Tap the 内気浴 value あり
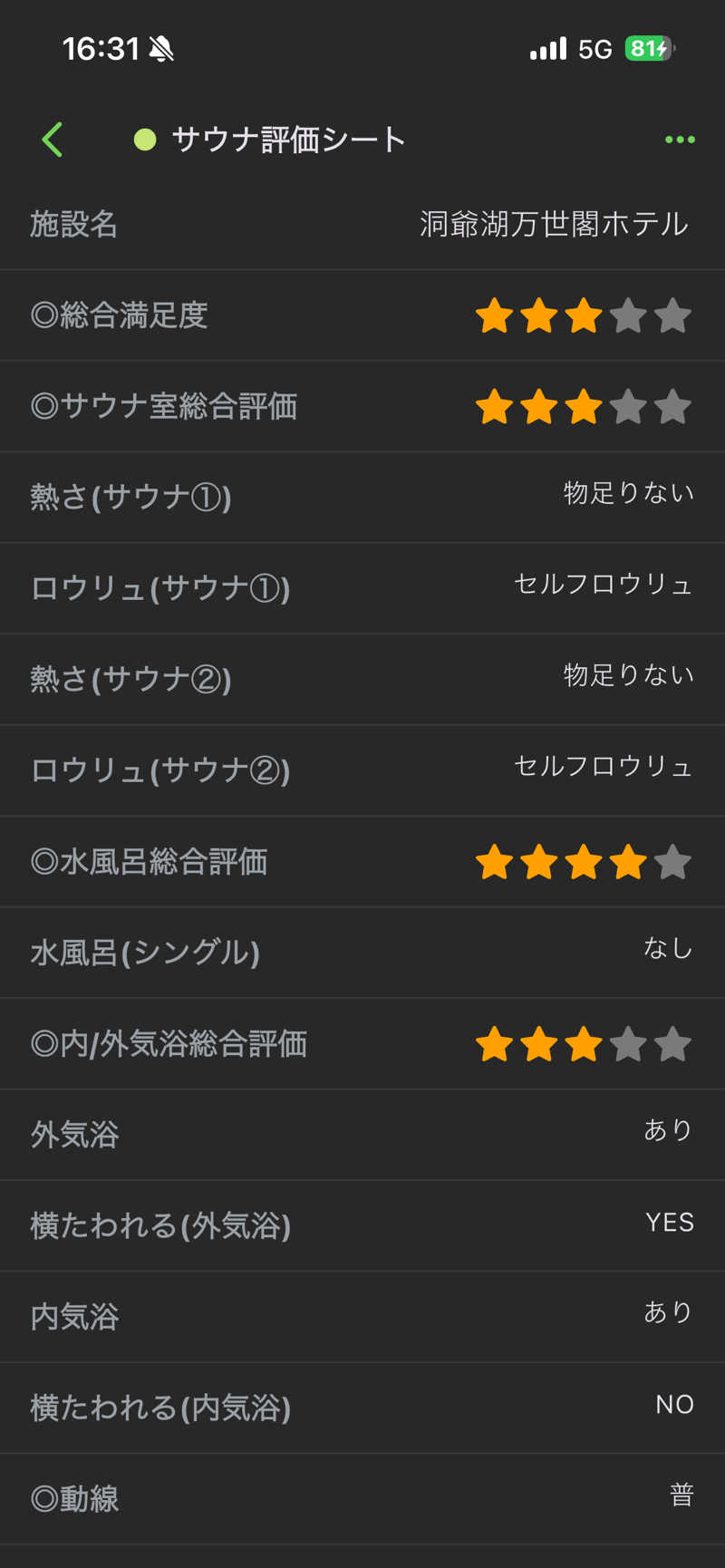Screen dimensions: 725x1568 coord(670,1312)
